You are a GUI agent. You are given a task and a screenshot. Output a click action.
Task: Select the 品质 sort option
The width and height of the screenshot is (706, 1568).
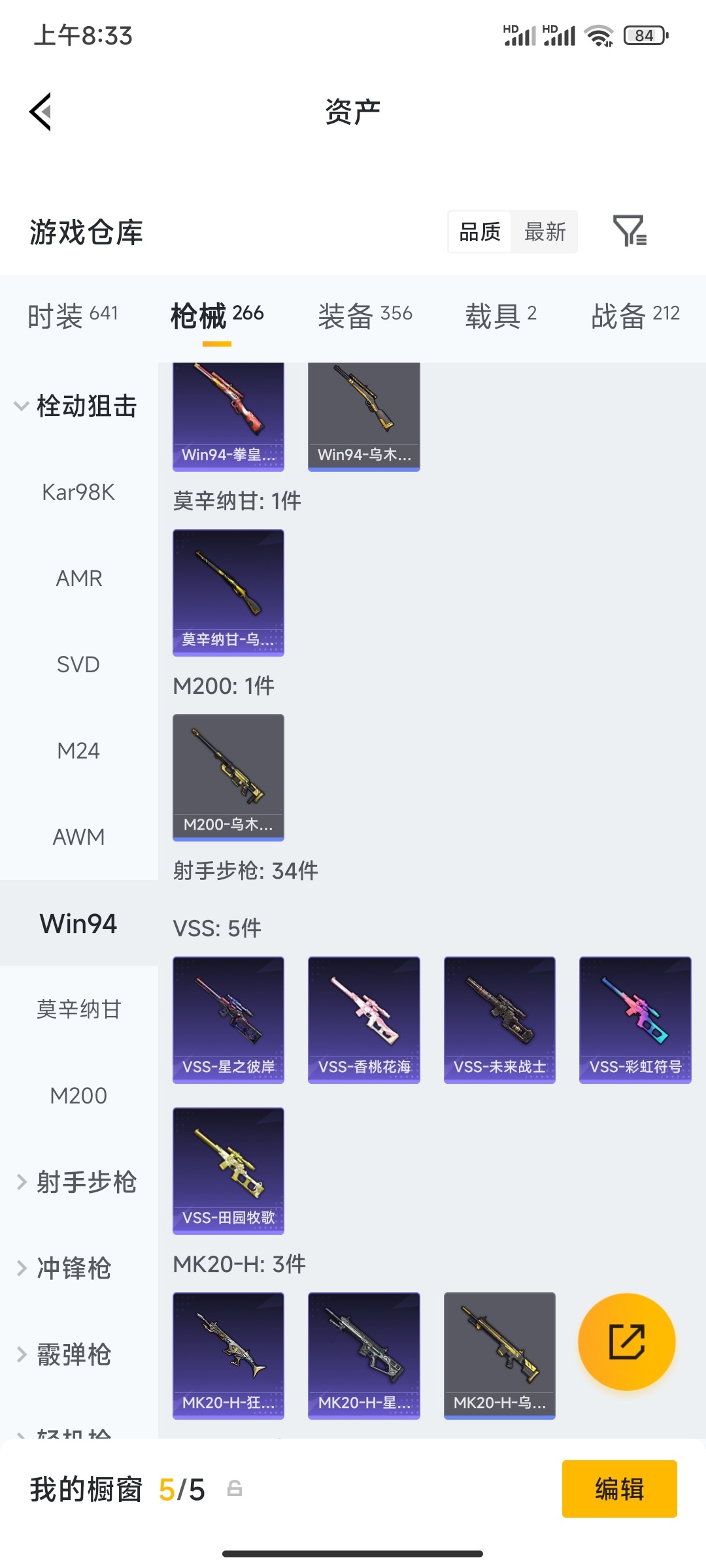pos(480,231)
